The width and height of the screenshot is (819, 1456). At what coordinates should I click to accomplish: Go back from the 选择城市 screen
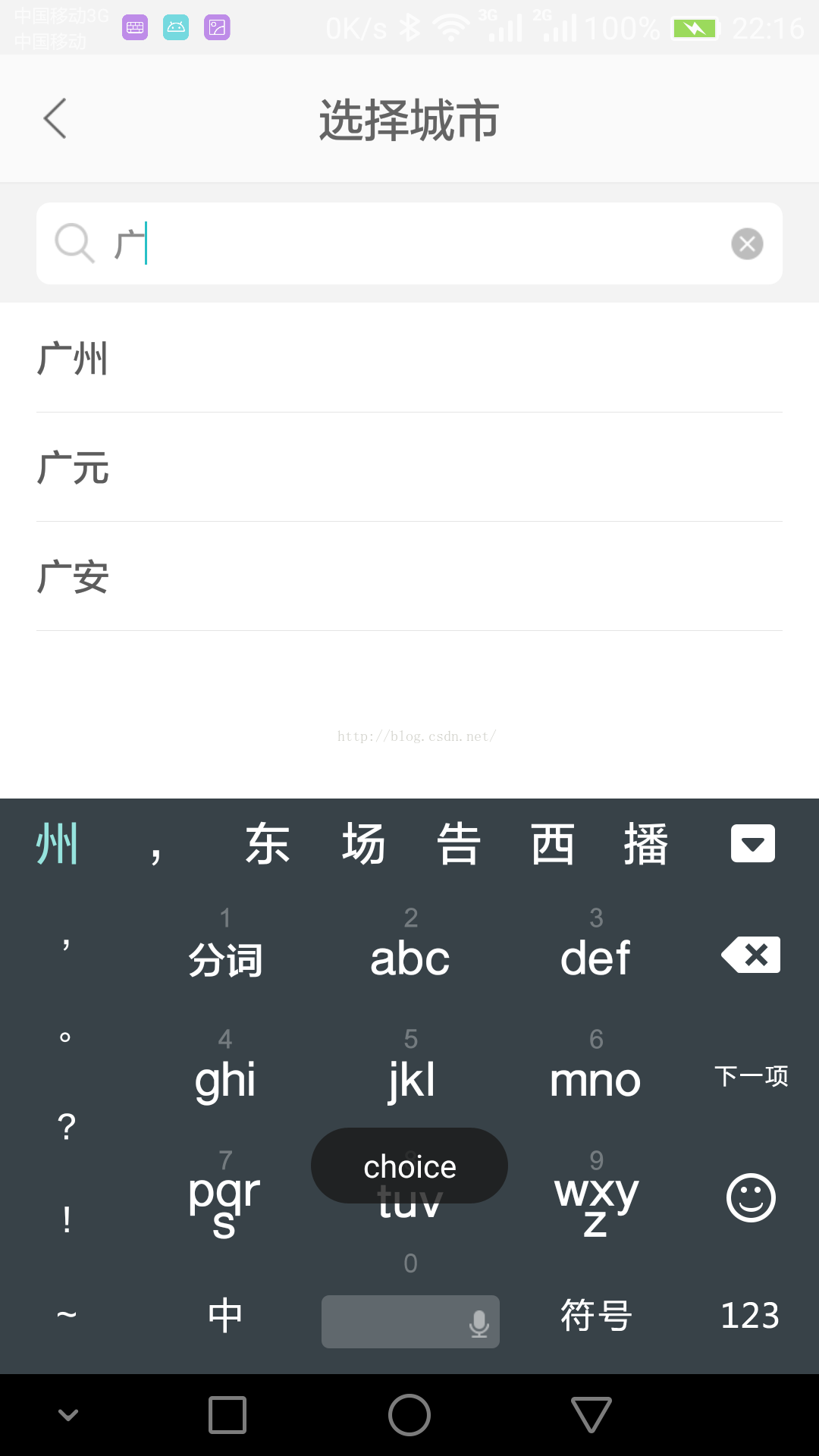pyautogui.click(x=55, y=118)
